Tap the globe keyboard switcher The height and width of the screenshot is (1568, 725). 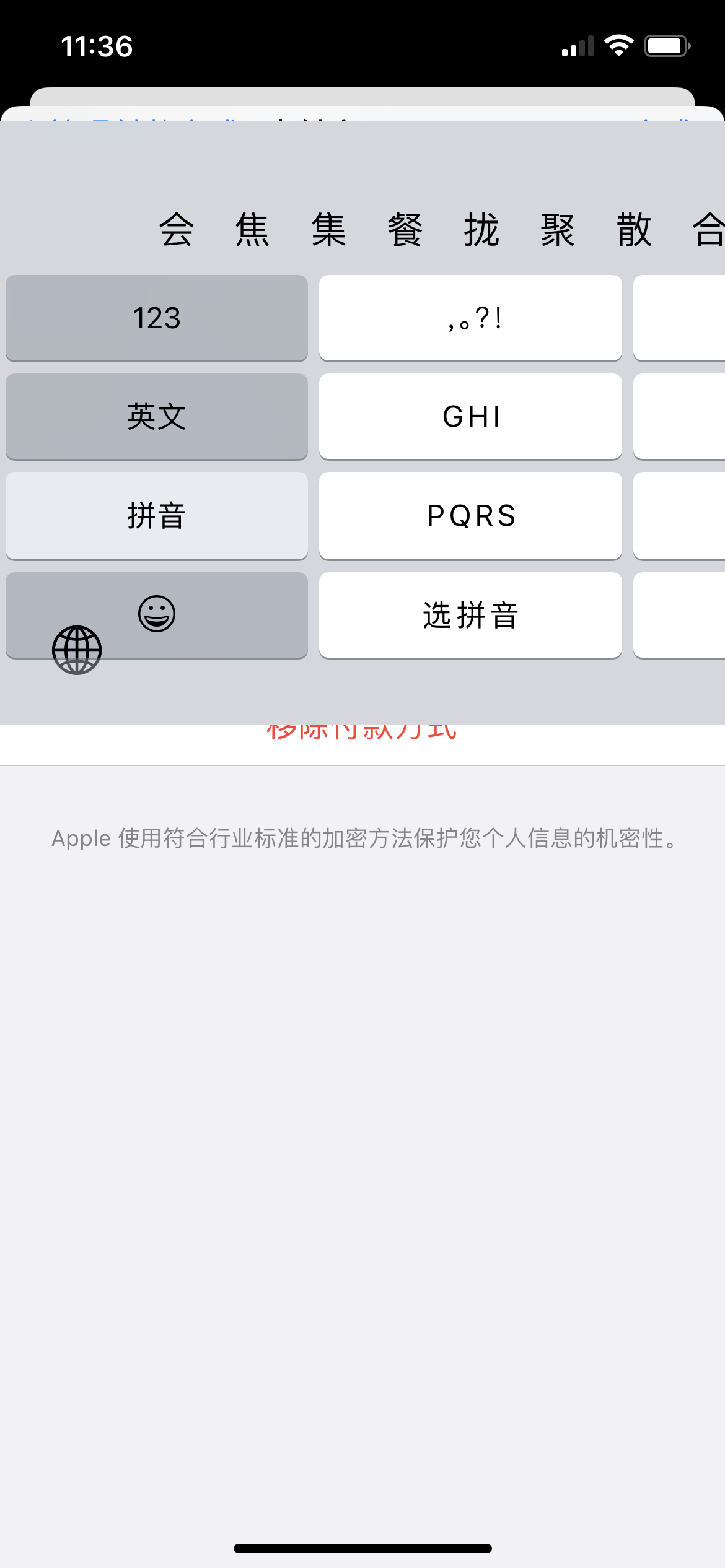77,650
